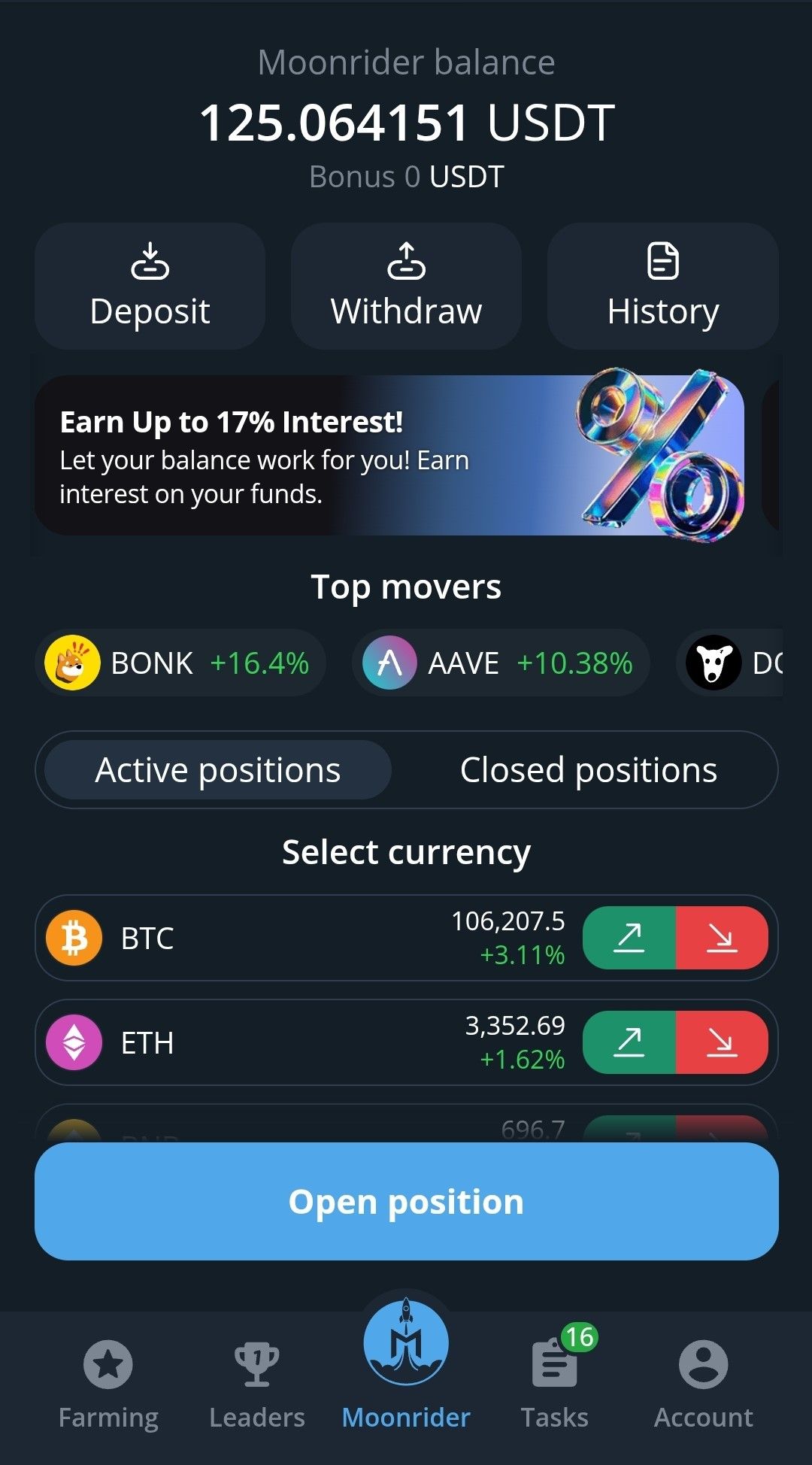Select long position for BTC

[630, 937]
